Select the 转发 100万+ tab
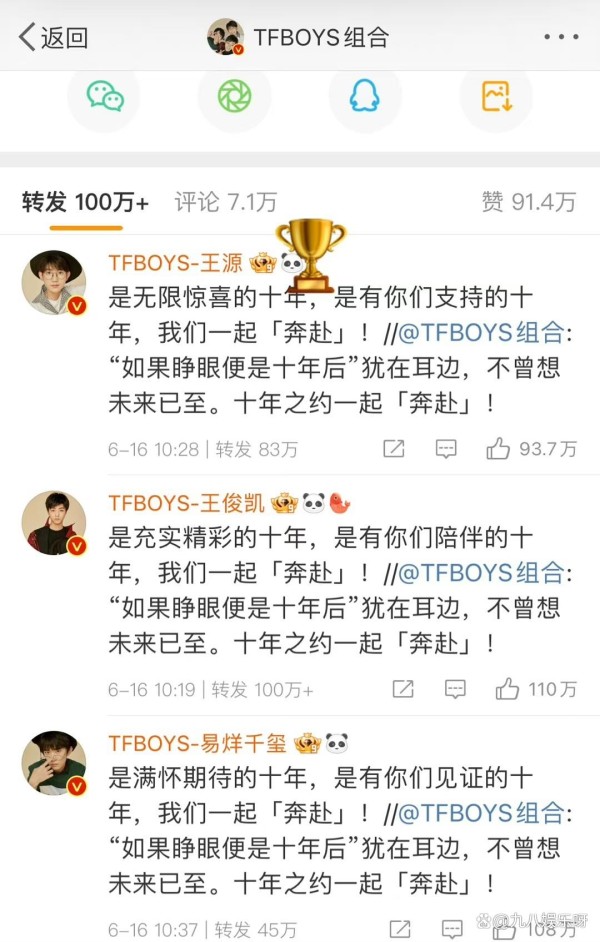The width and height of the screenshot is (600, 942). pyautogui.click(x=86, y=202)
